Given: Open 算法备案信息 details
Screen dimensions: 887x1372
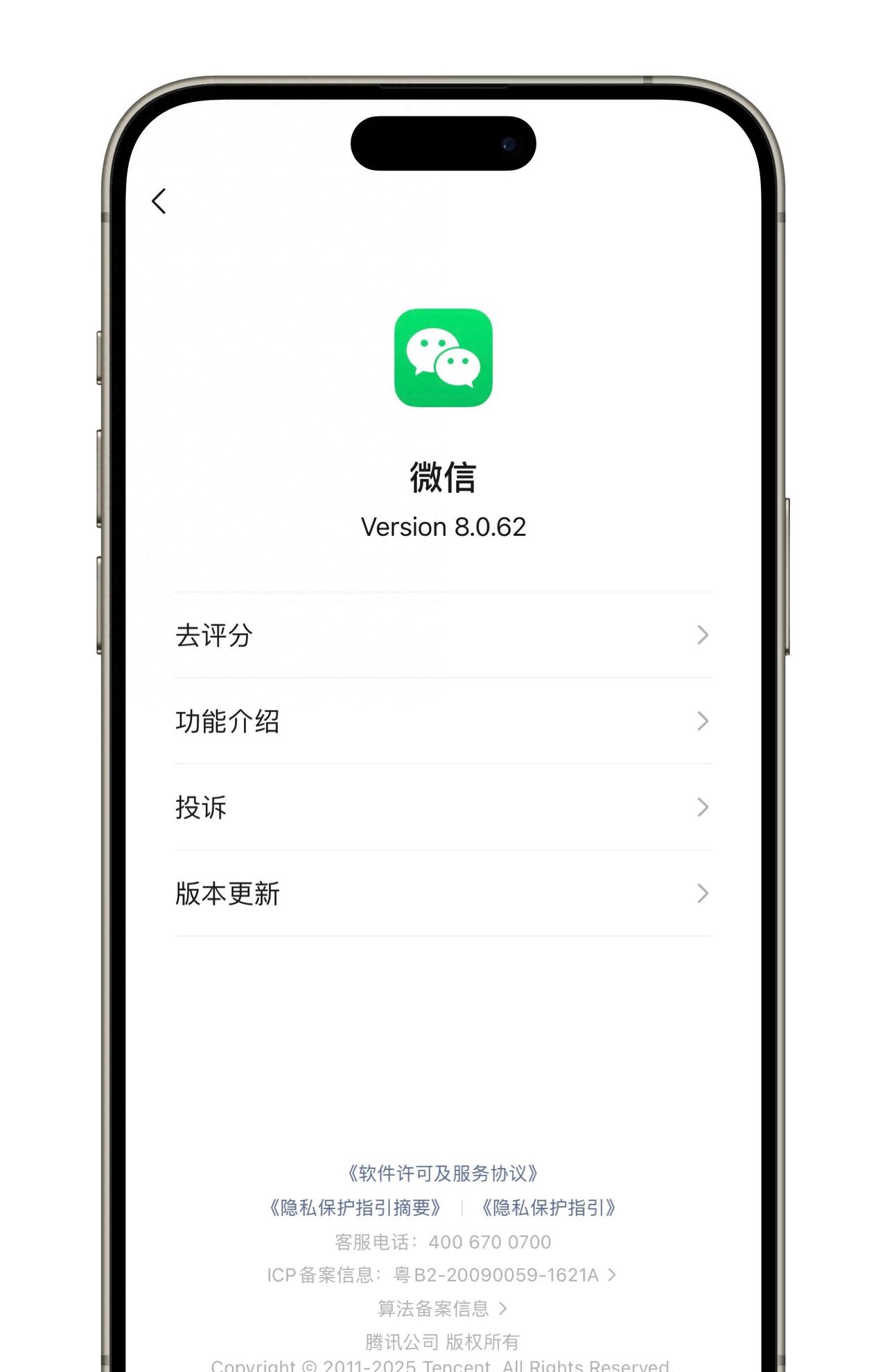Looking at the screenshot, I should [x=441, y=1308].
